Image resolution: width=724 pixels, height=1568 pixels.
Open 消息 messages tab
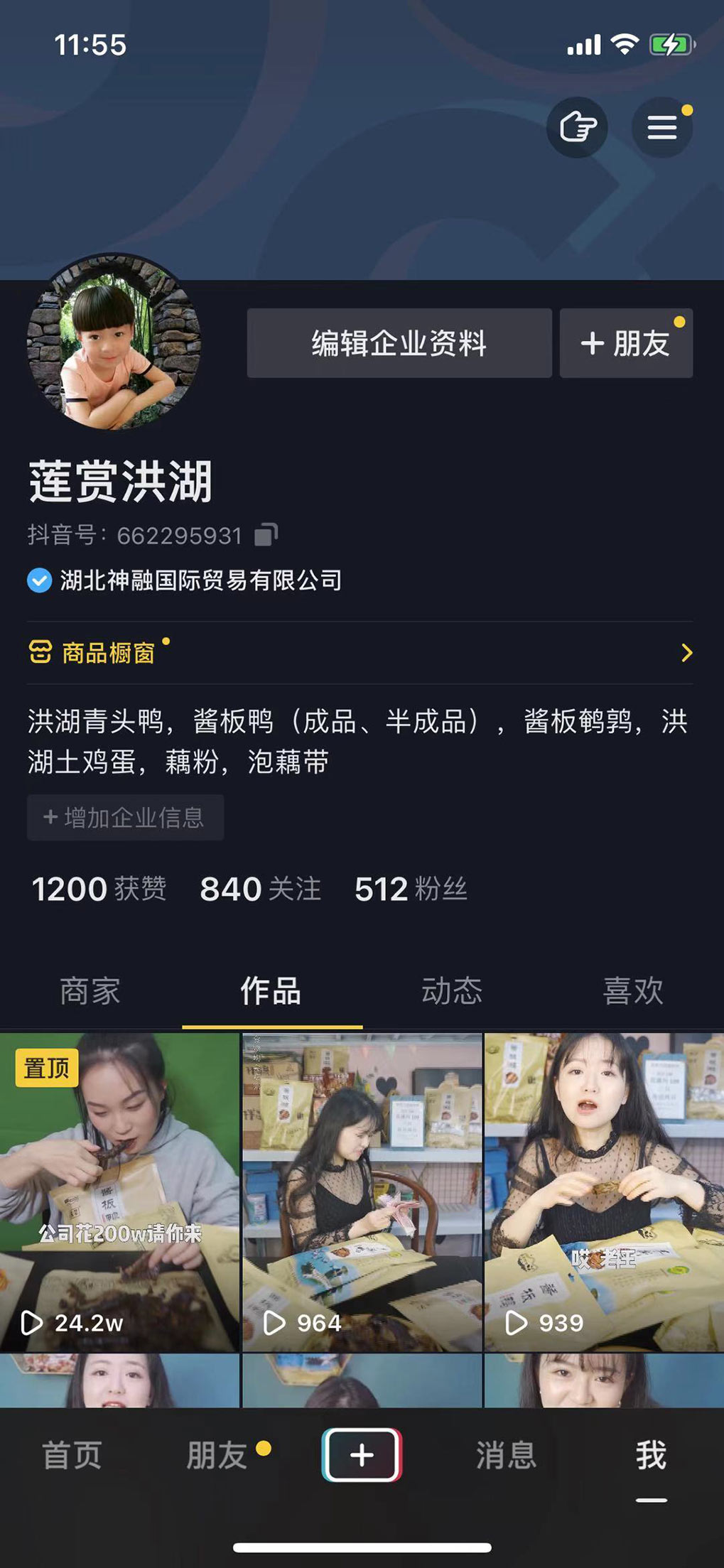tap(506, 1454)
